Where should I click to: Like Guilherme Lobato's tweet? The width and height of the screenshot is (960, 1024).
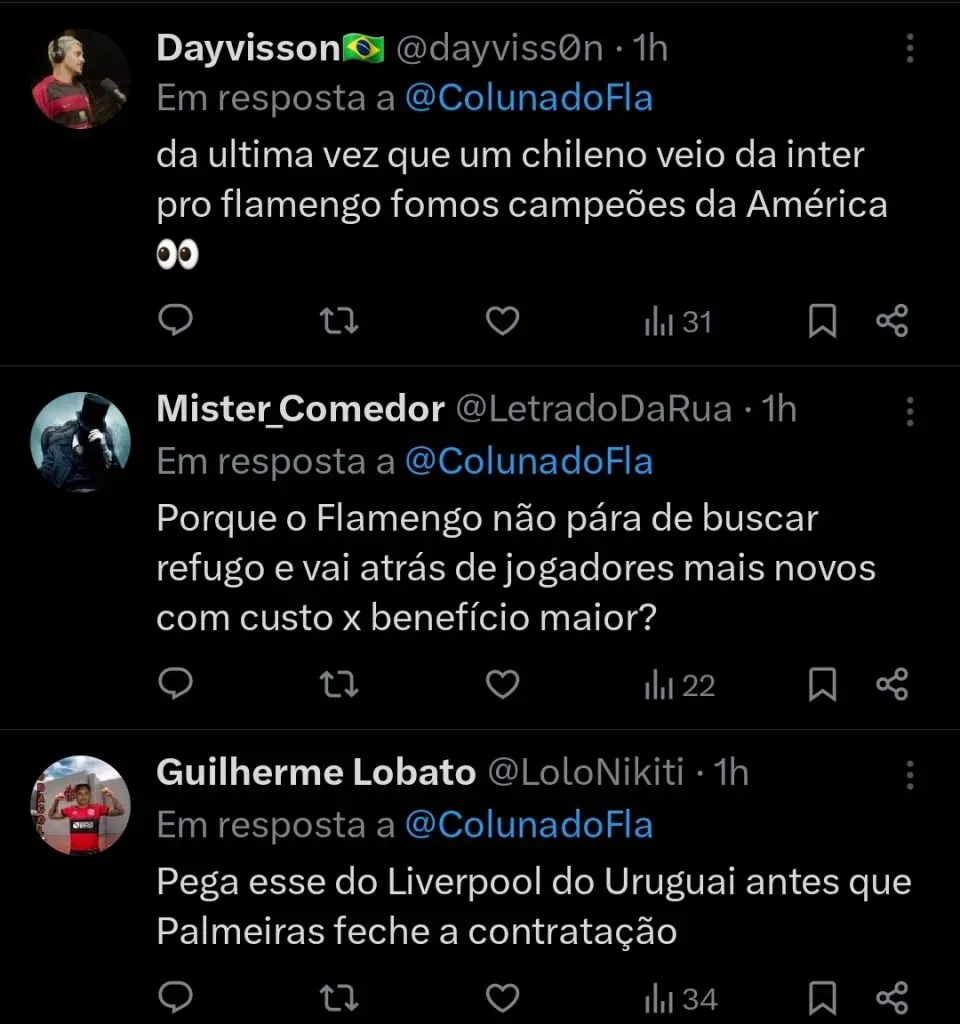[x=502, y=997]
